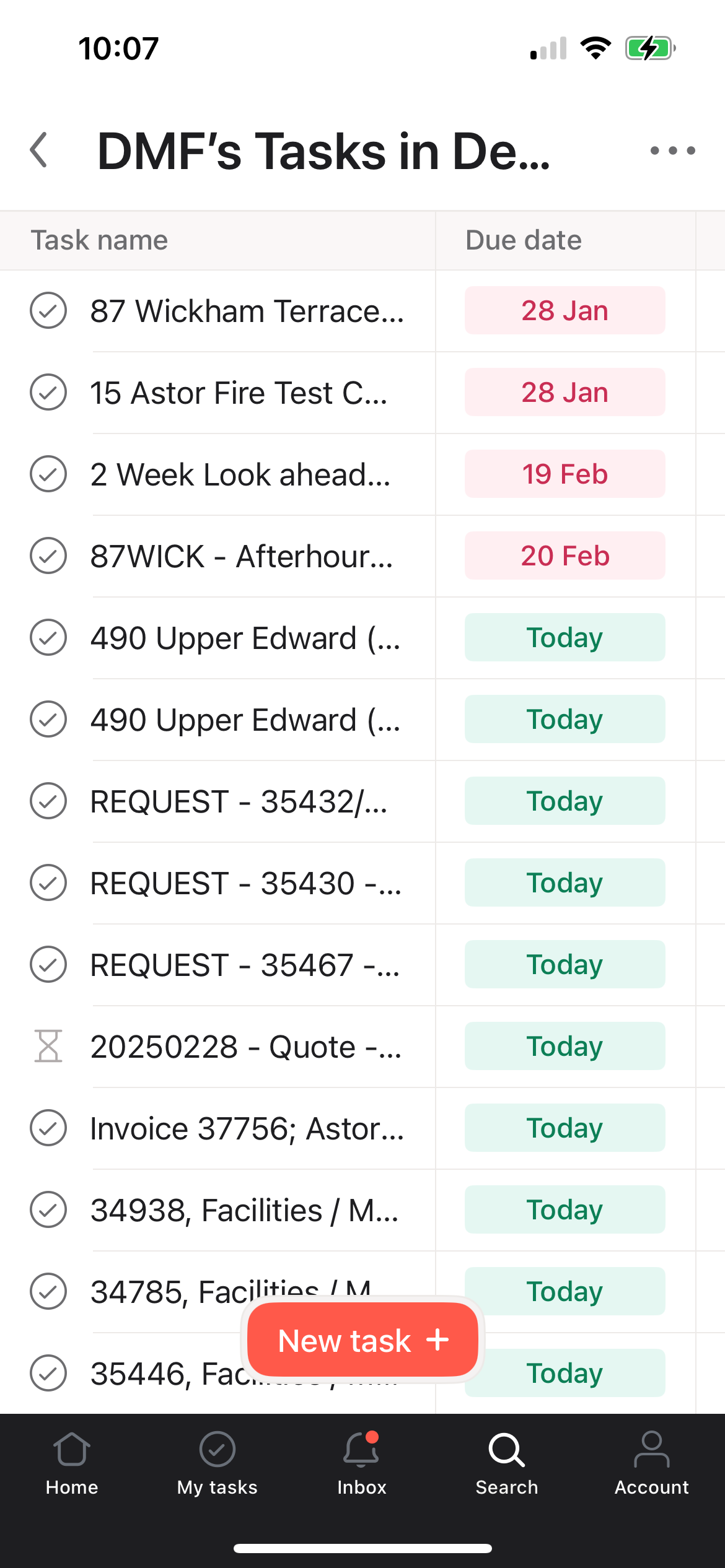Open the Inbox tab
The width and height of the screenshot is (725, 1568).
[x=362, y=1465]
